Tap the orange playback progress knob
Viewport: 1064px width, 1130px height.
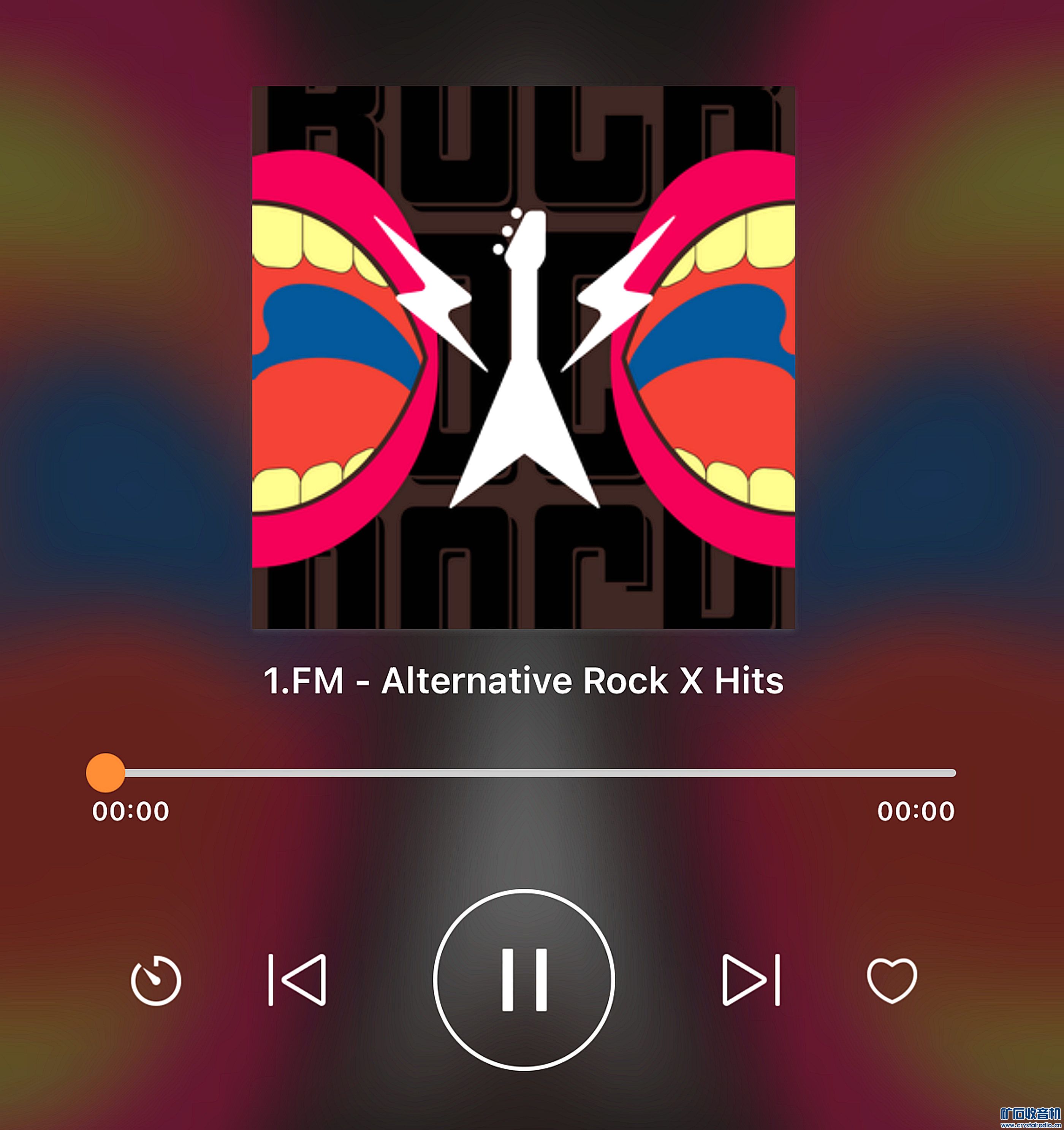click(105, 773)
